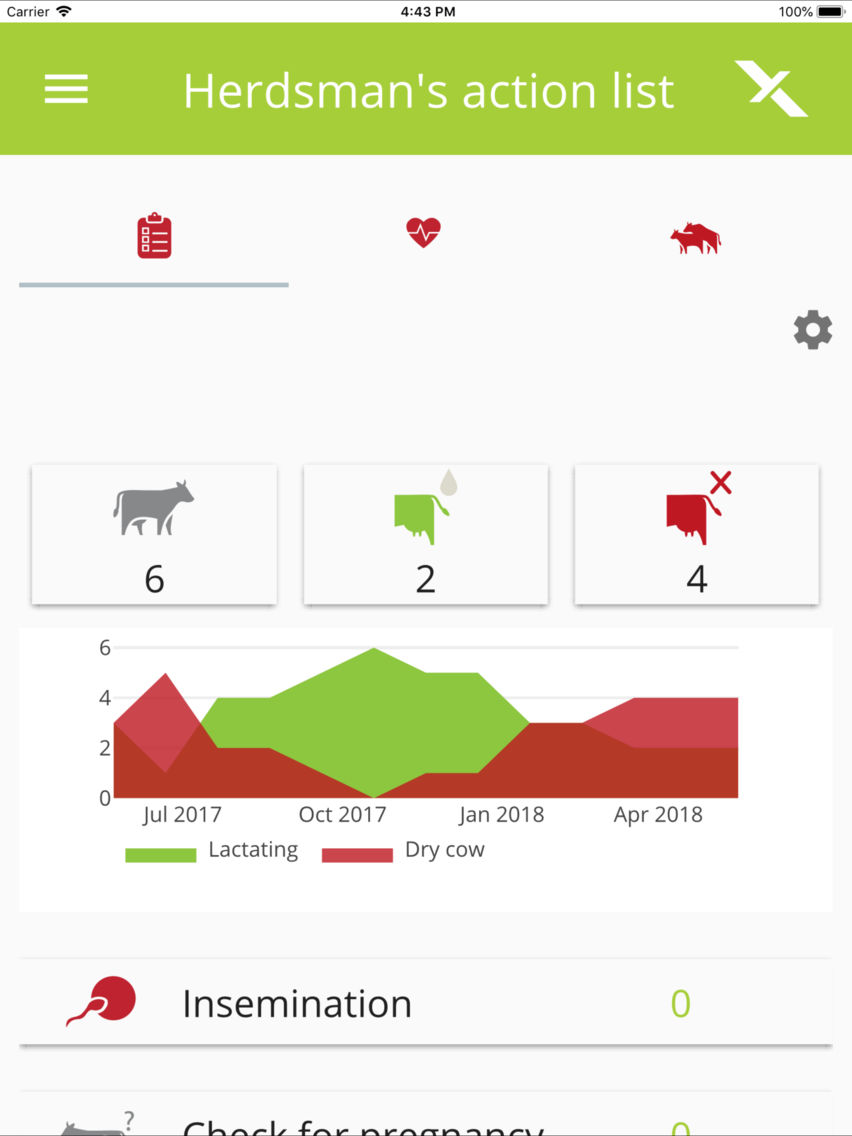Click the gray cow icon showing 6 animals
This screenshot has height=1136, width=852.
coord(153,505)
